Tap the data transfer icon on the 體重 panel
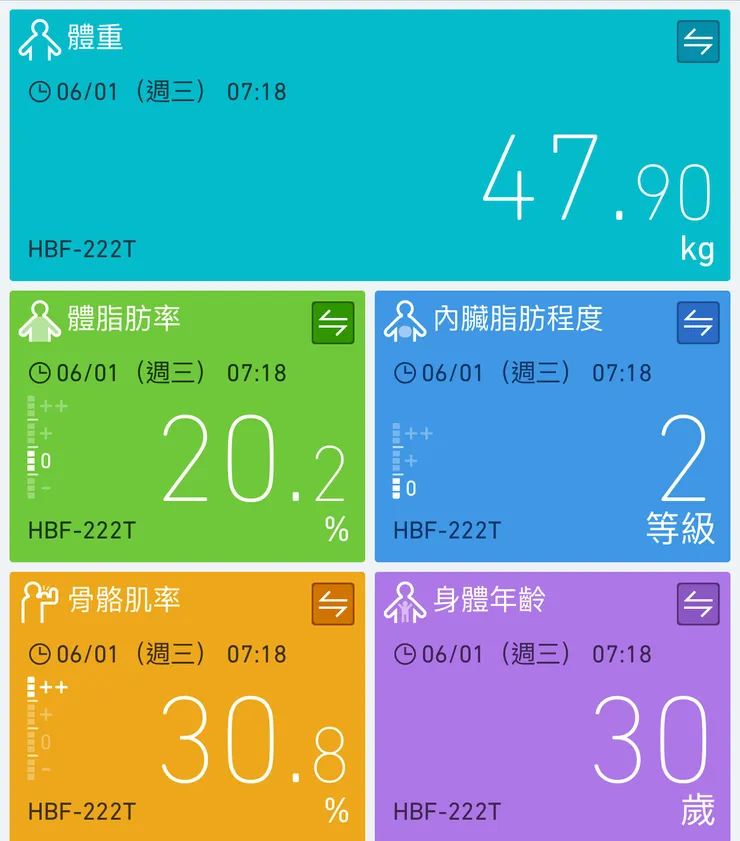This screenshot has width=740, height=841. coord(700,42)
